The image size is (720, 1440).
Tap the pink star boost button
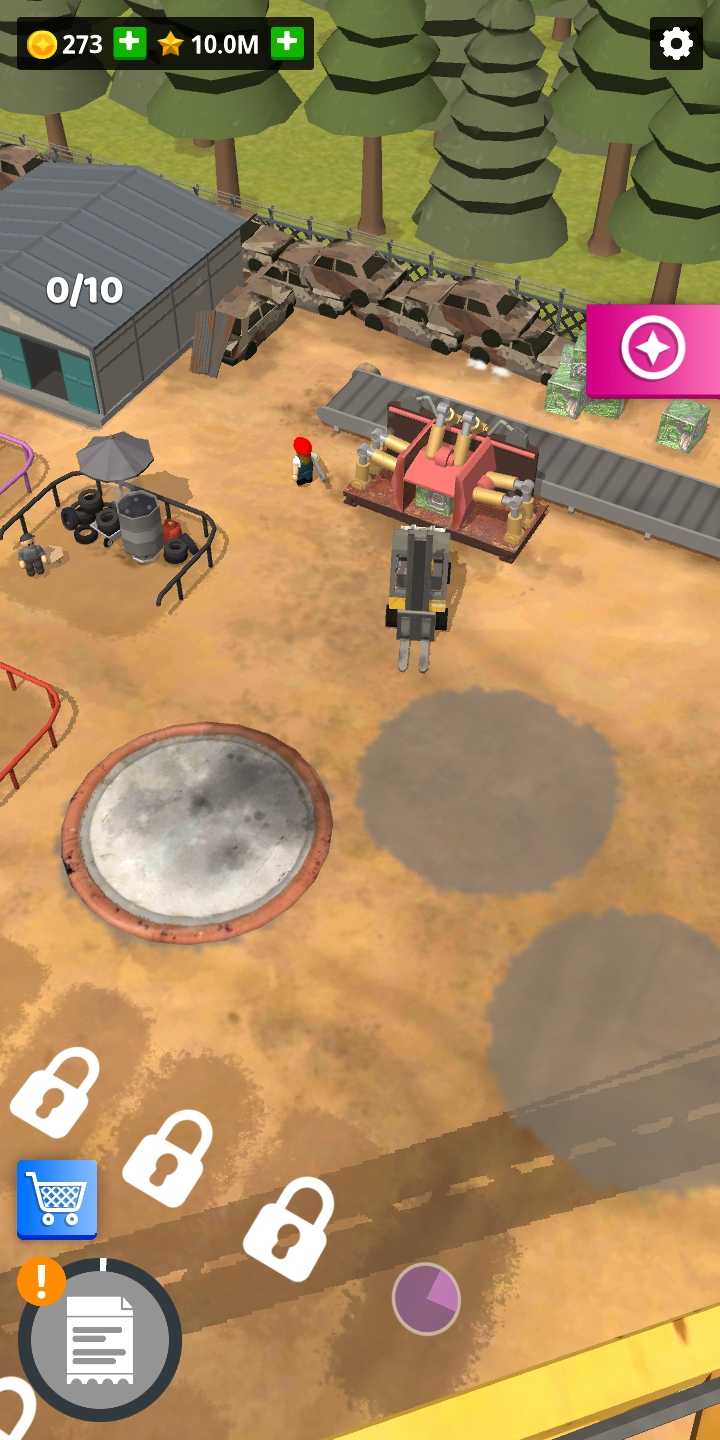pyautogui.click(x=653, y=350)
